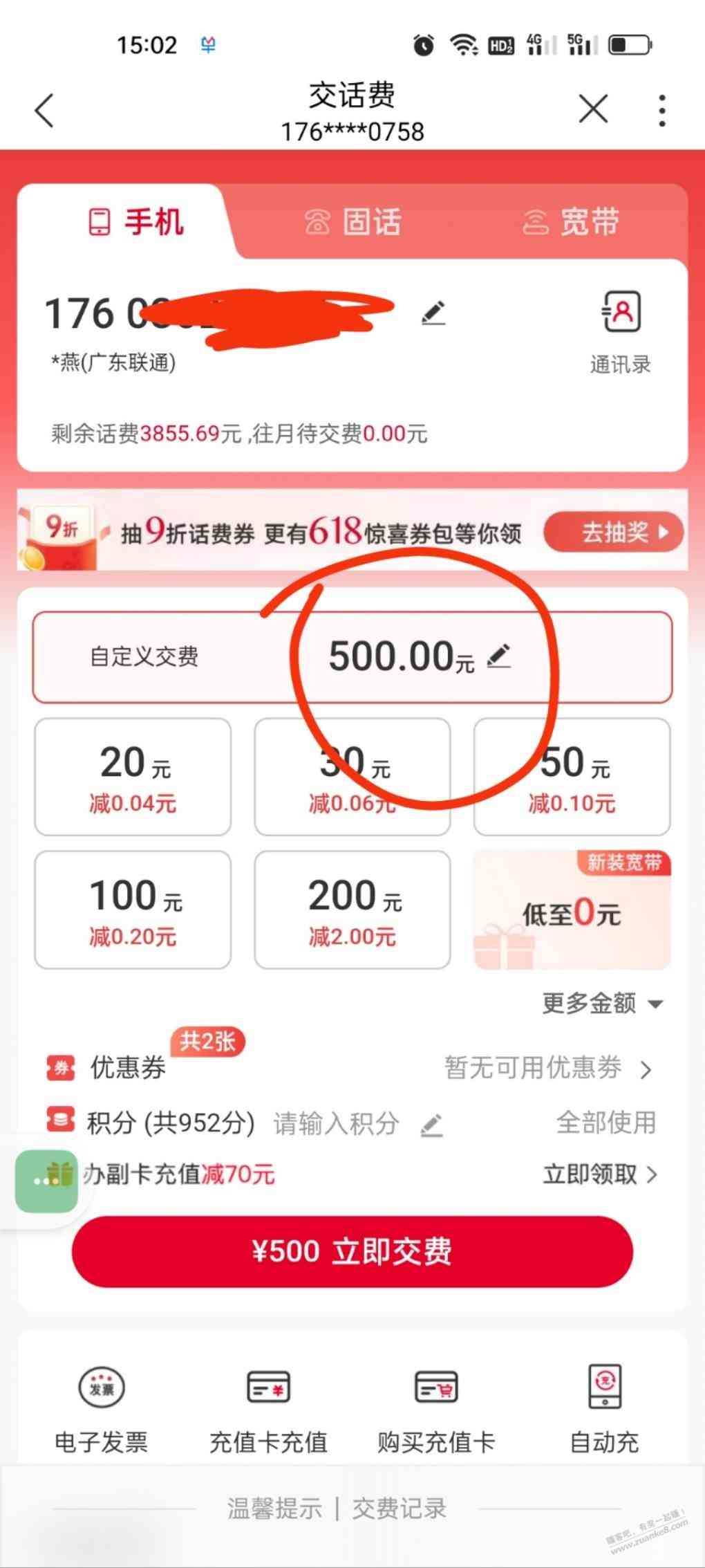This screenshot has width=705, height=1568.
Task: Tap 去抽奖 on the coupon banner
Action: [x=614, y=532]
